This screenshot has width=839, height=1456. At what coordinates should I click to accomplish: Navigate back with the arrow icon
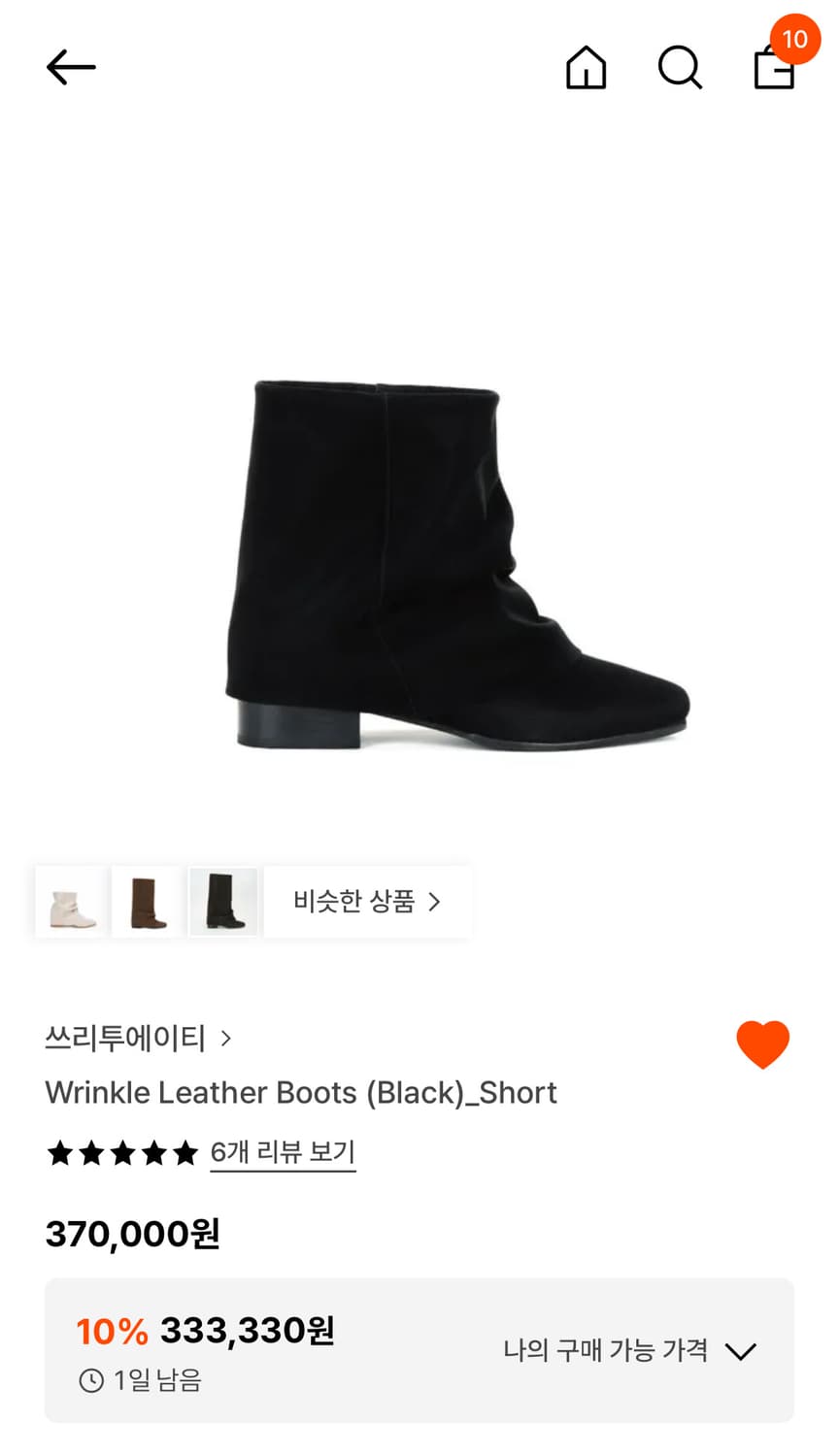(x=69, y=67)
